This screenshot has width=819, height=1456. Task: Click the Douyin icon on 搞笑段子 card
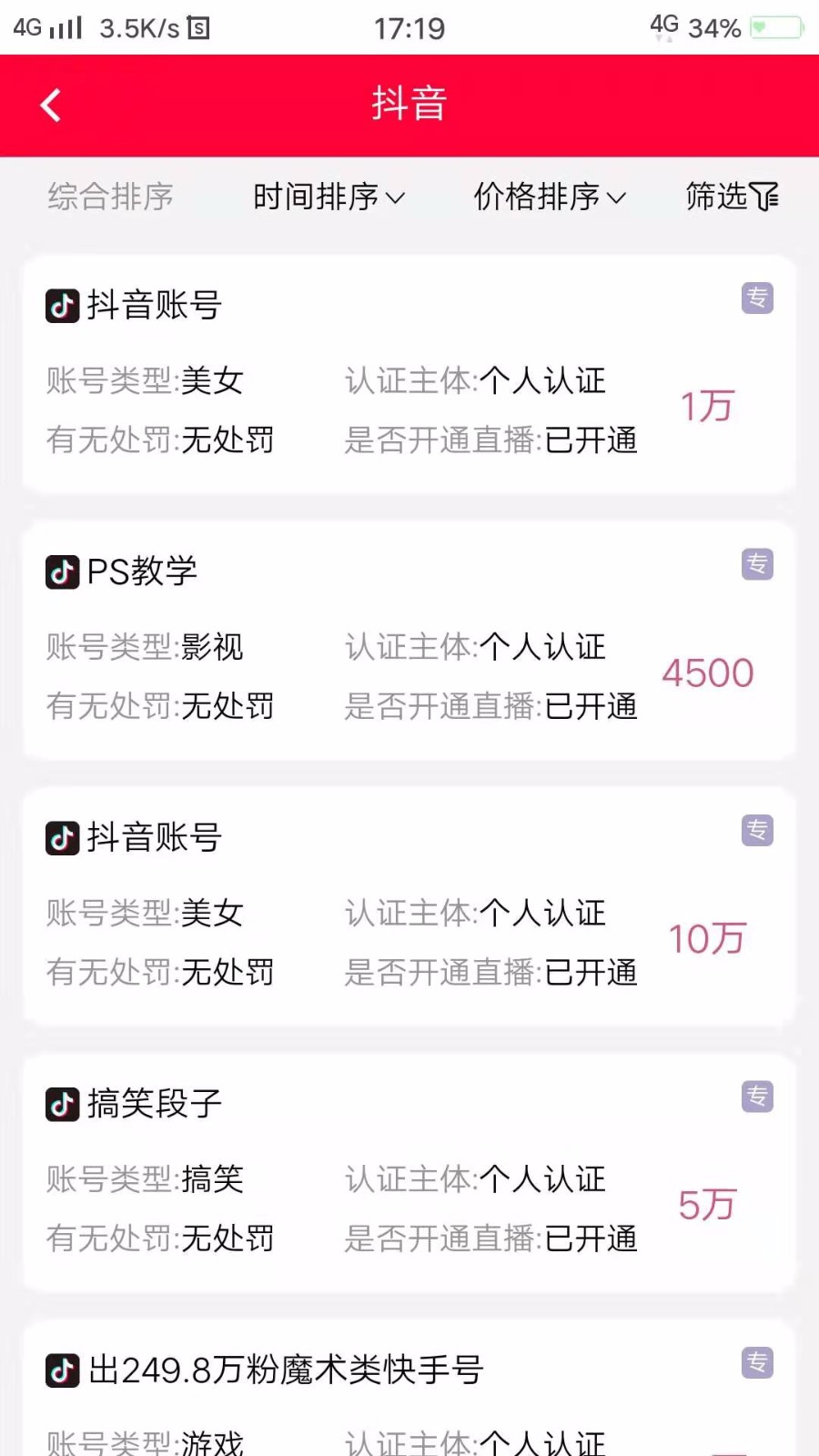pos(60,1106)
